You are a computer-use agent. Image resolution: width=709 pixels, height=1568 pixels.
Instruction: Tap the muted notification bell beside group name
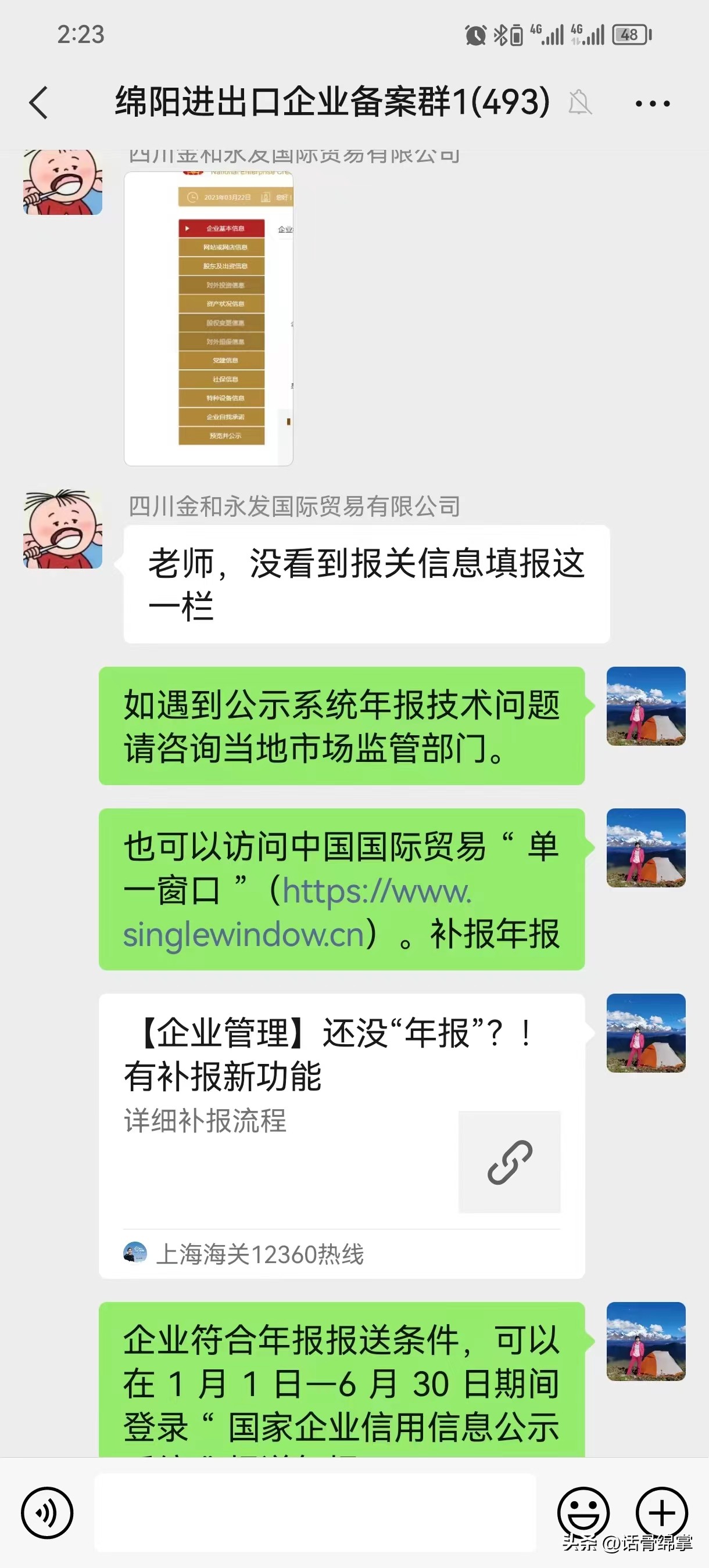tap(581, 103)
